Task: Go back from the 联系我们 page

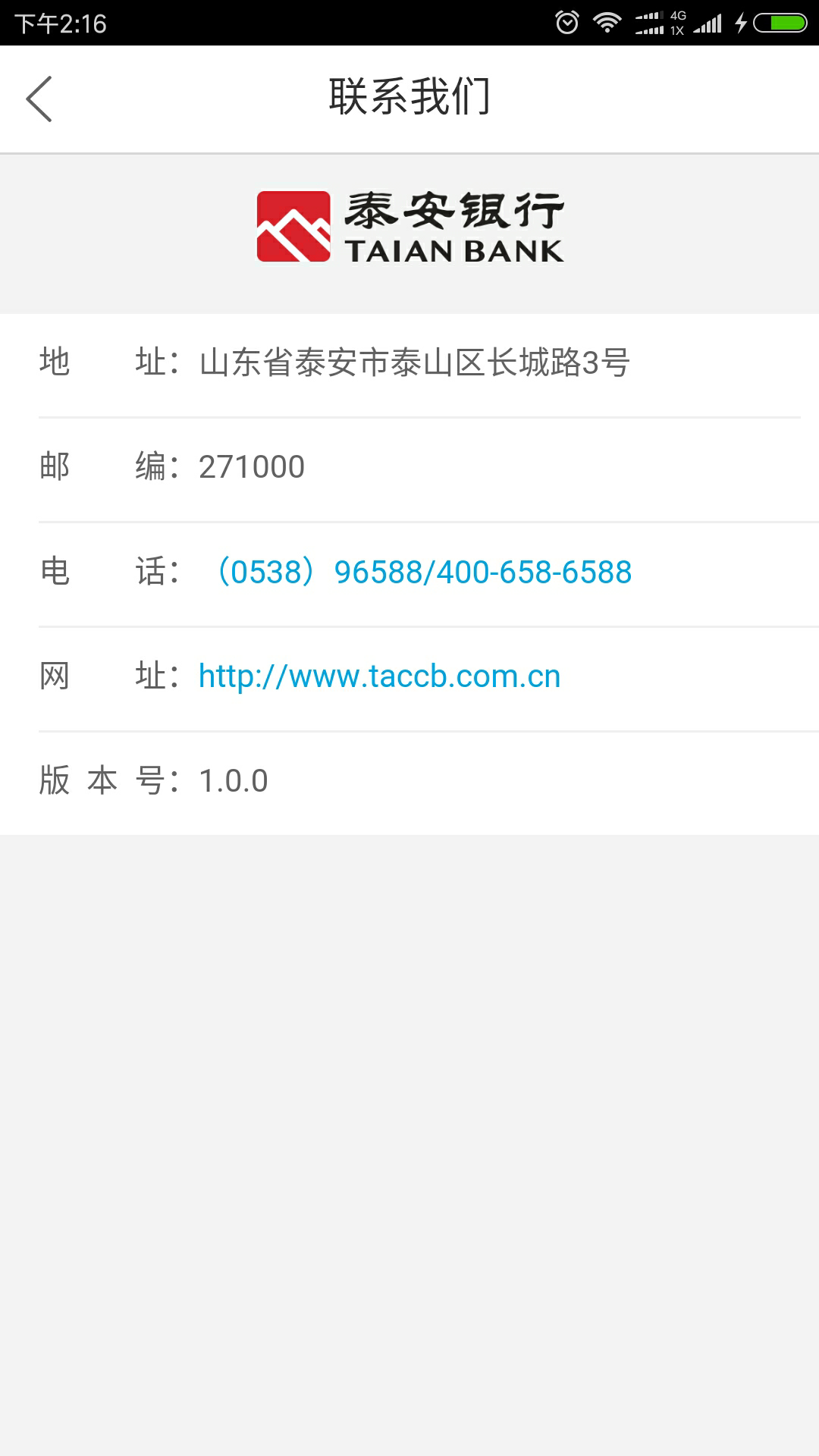Action: [x=39, y=99]
